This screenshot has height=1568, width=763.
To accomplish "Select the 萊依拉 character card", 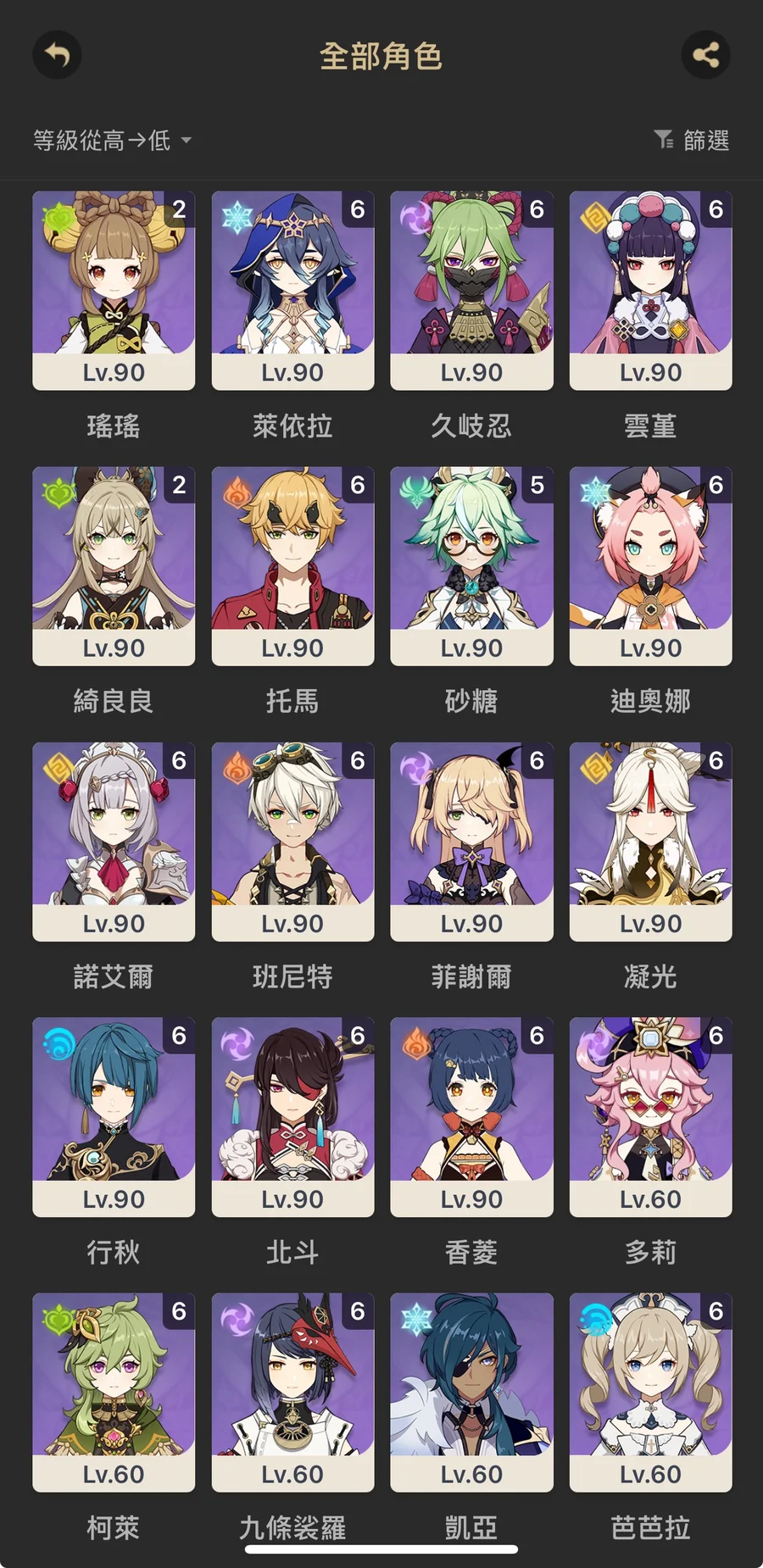I will (292, 290).
